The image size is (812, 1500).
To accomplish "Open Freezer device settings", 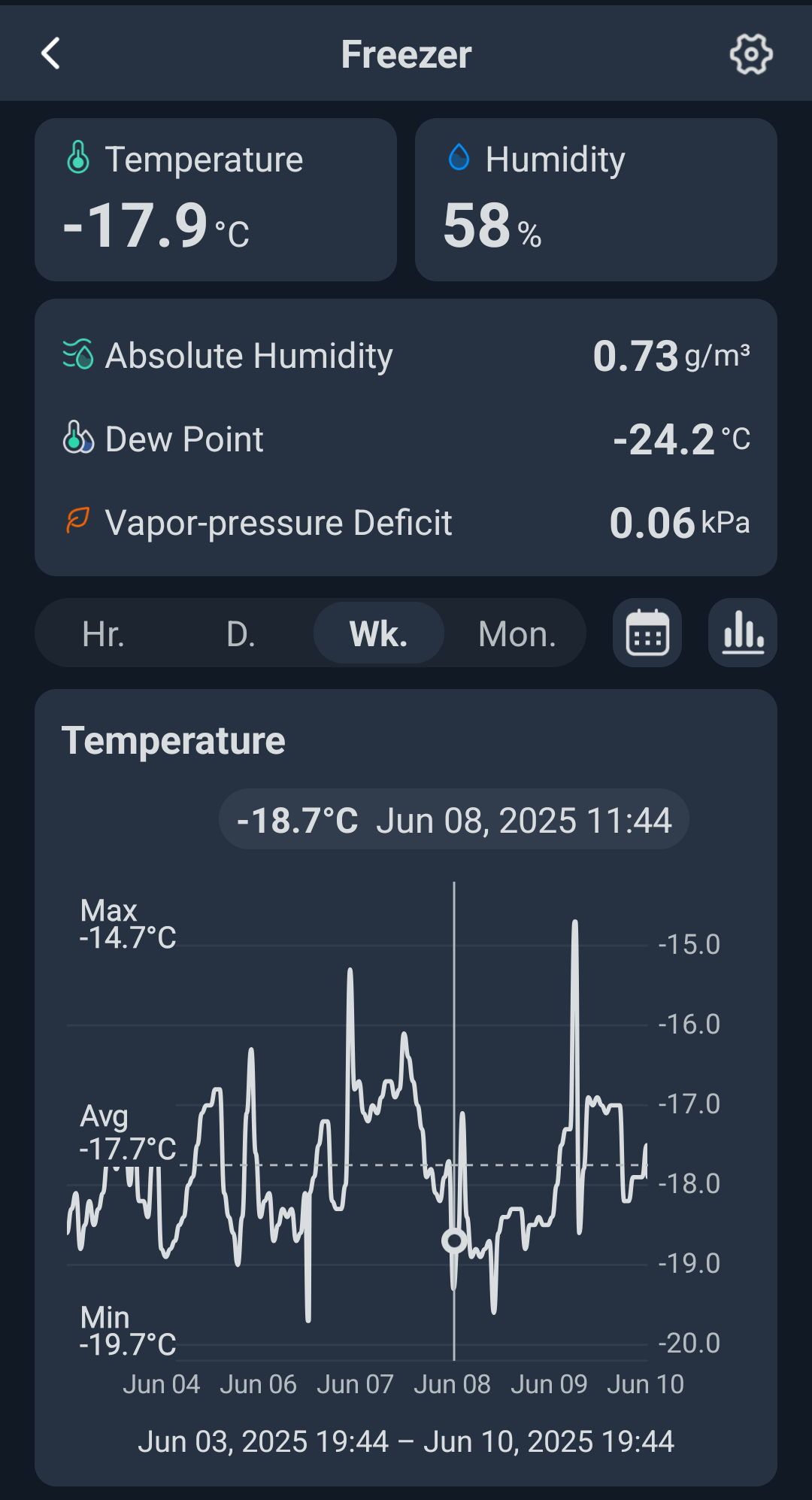I will [750, 54].
